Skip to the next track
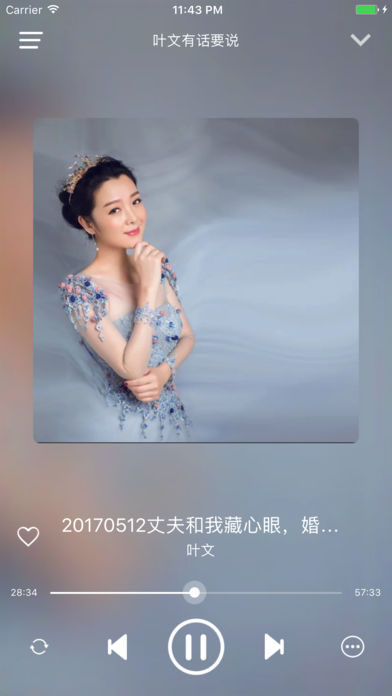392x696 pixels. click(x=274, y=647)
